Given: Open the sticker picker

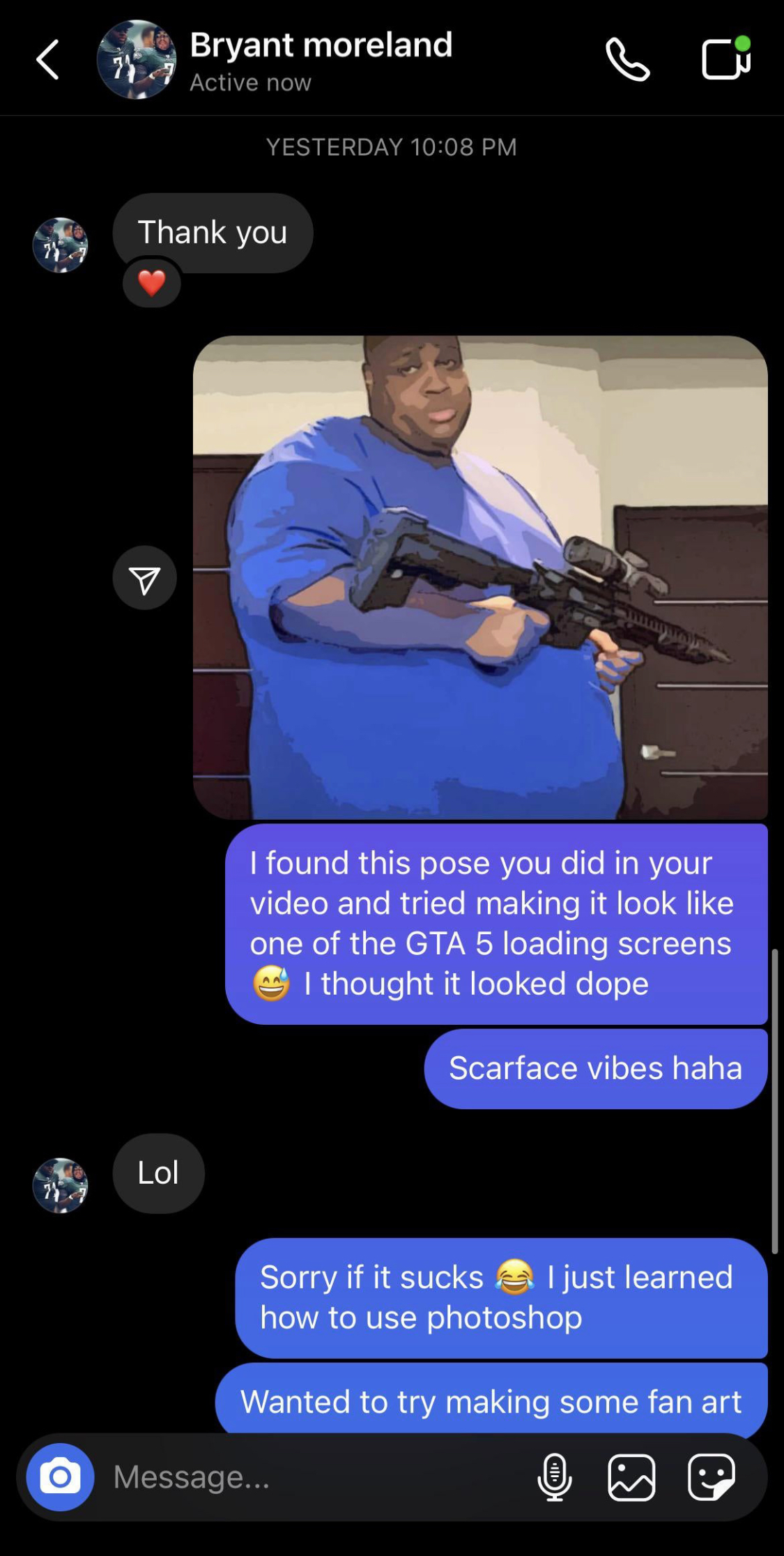Looking at the screenshot, I should [x=711, y=1477].
